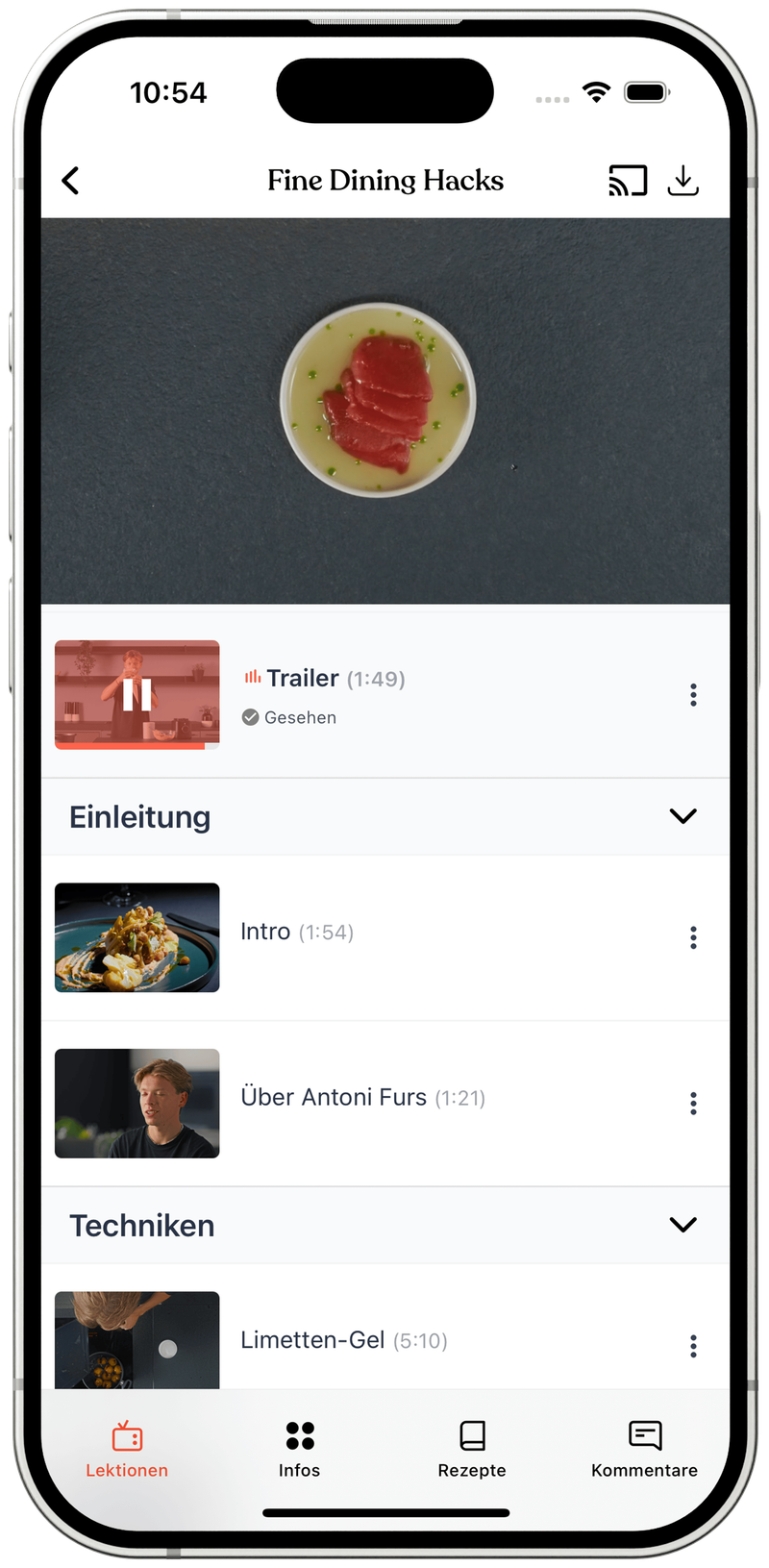Collapse the Techniken section
Image resolution: width=769 pixels, height=1568 pixels.
pos(682,1225)
